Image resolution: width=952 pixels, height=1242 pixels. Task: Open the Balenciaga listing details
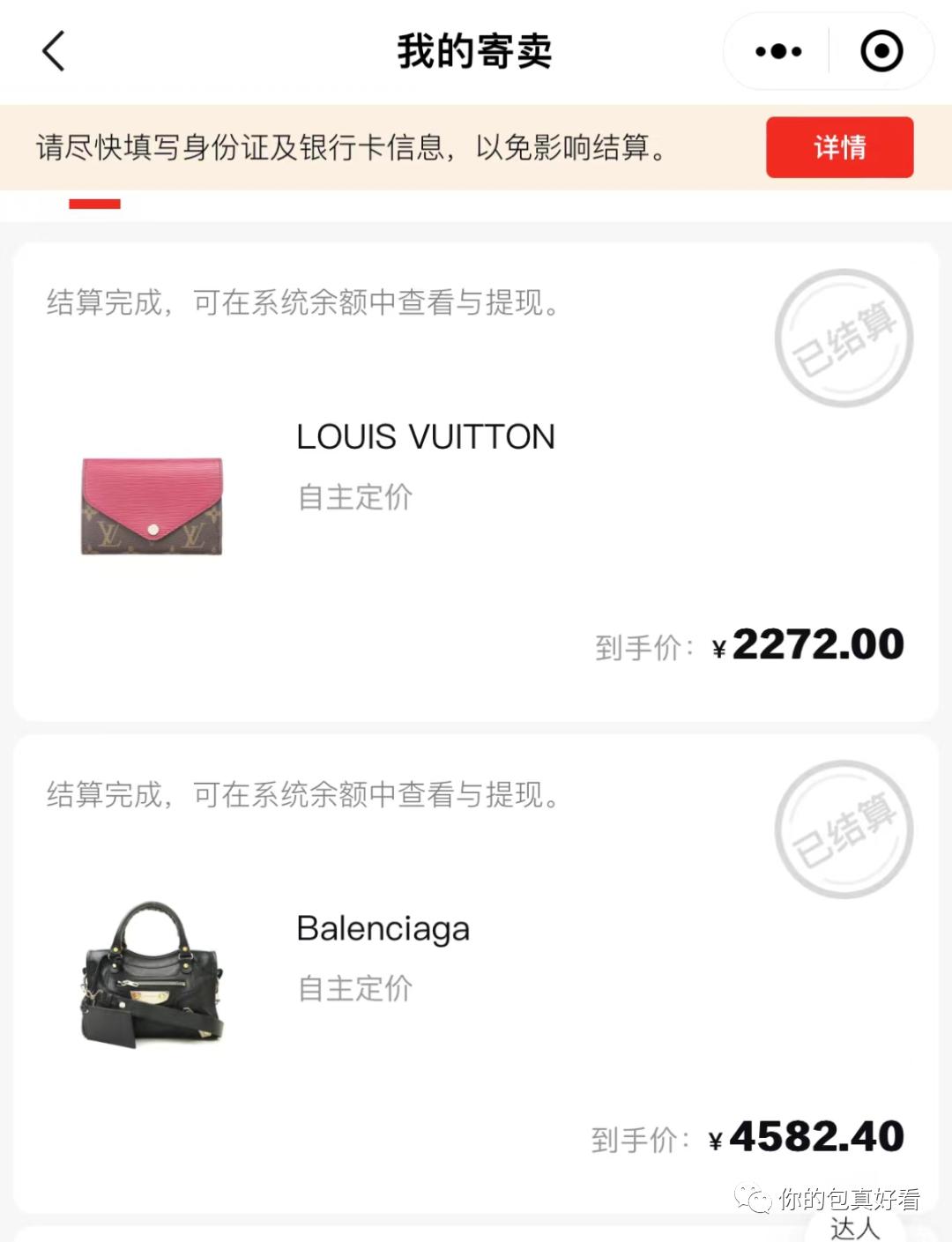pos(382,928)
